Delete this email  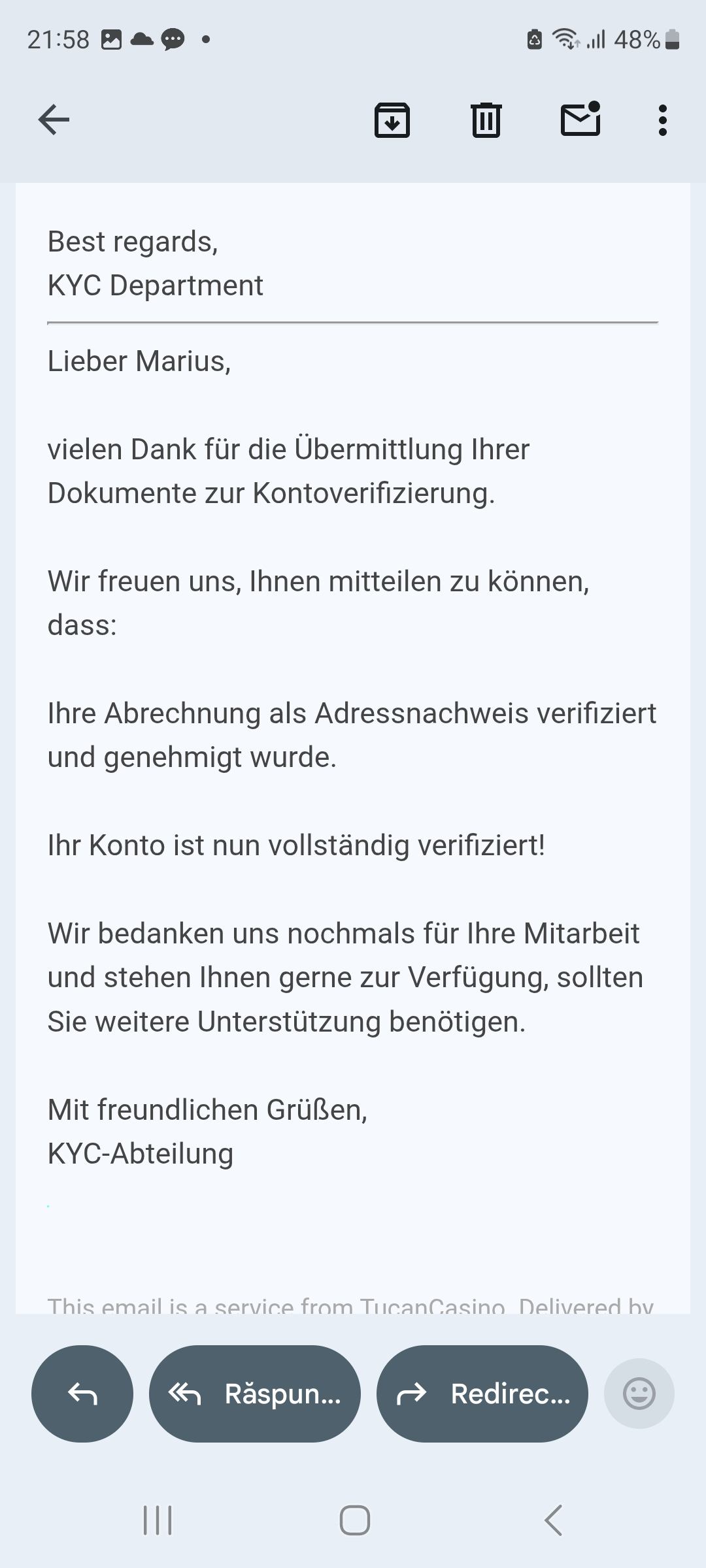coord(486,120)
